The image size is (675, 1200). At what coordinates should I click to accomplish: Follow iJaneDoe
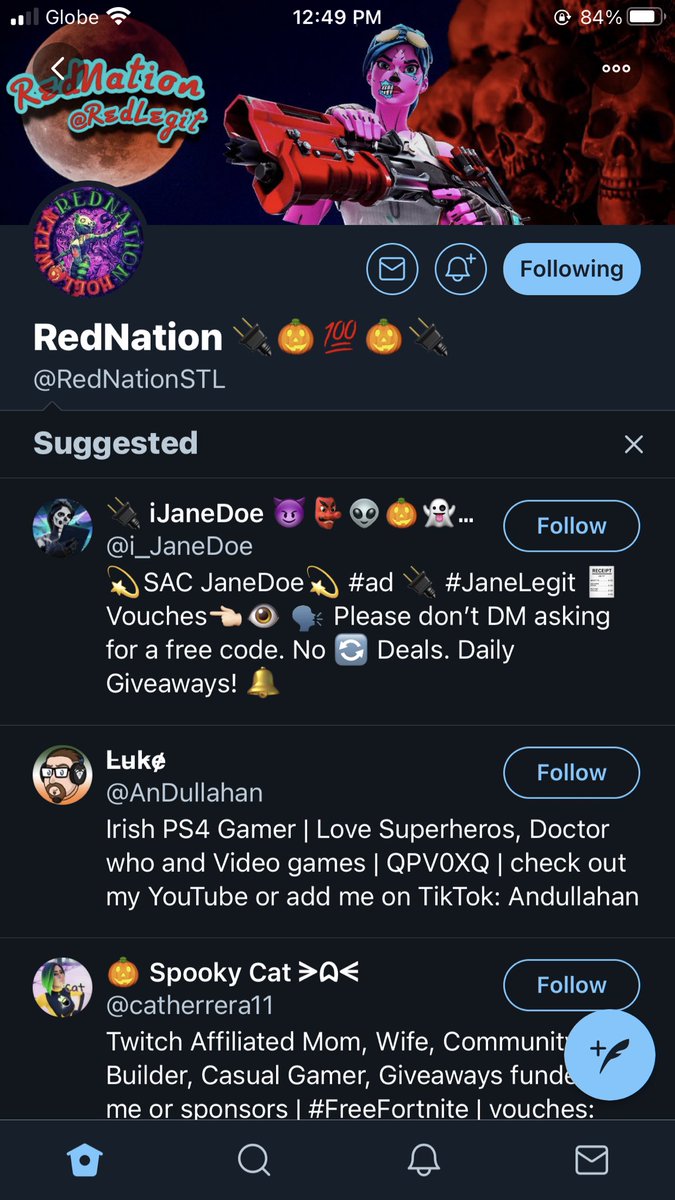[571, 526]
